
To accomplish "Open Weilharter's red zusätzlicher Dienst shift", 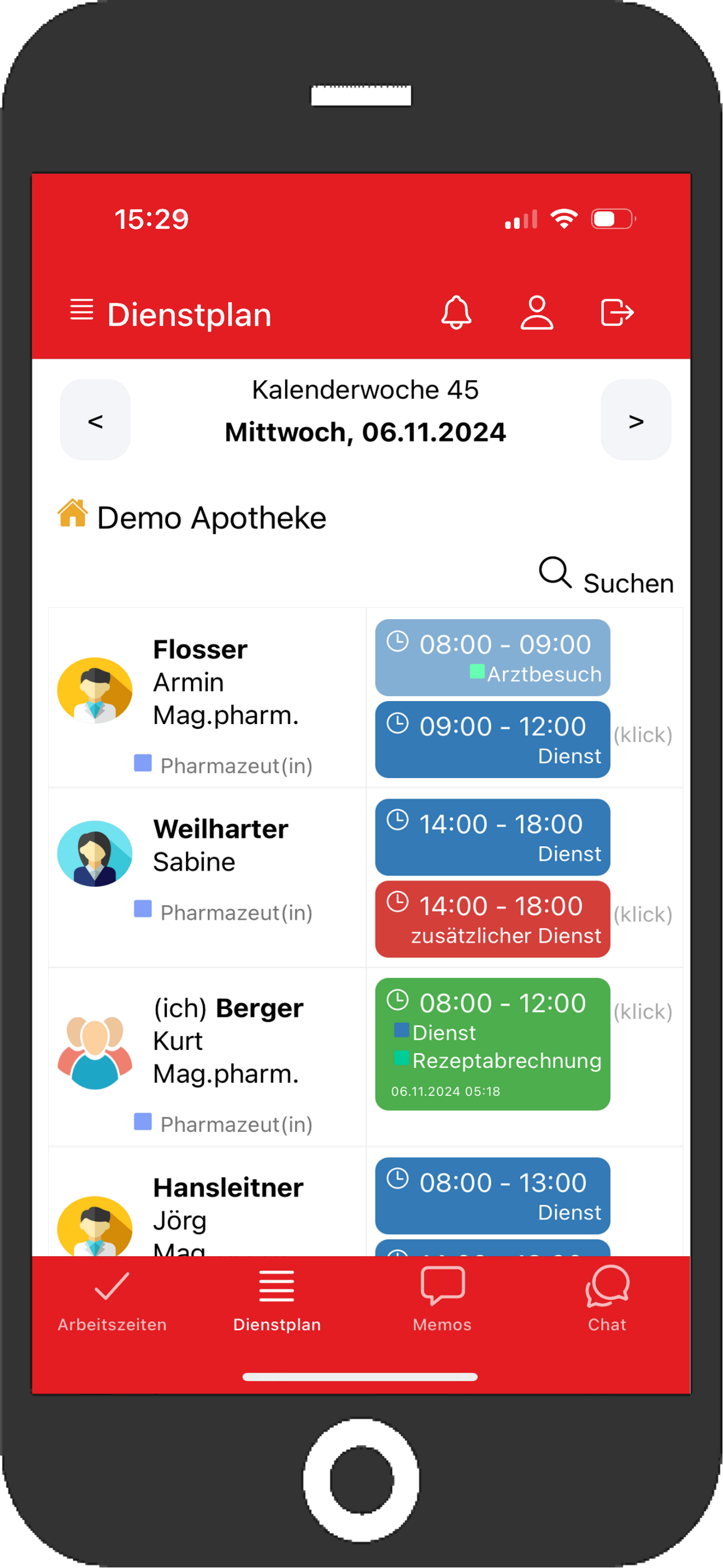I will (x=492, y=919).
